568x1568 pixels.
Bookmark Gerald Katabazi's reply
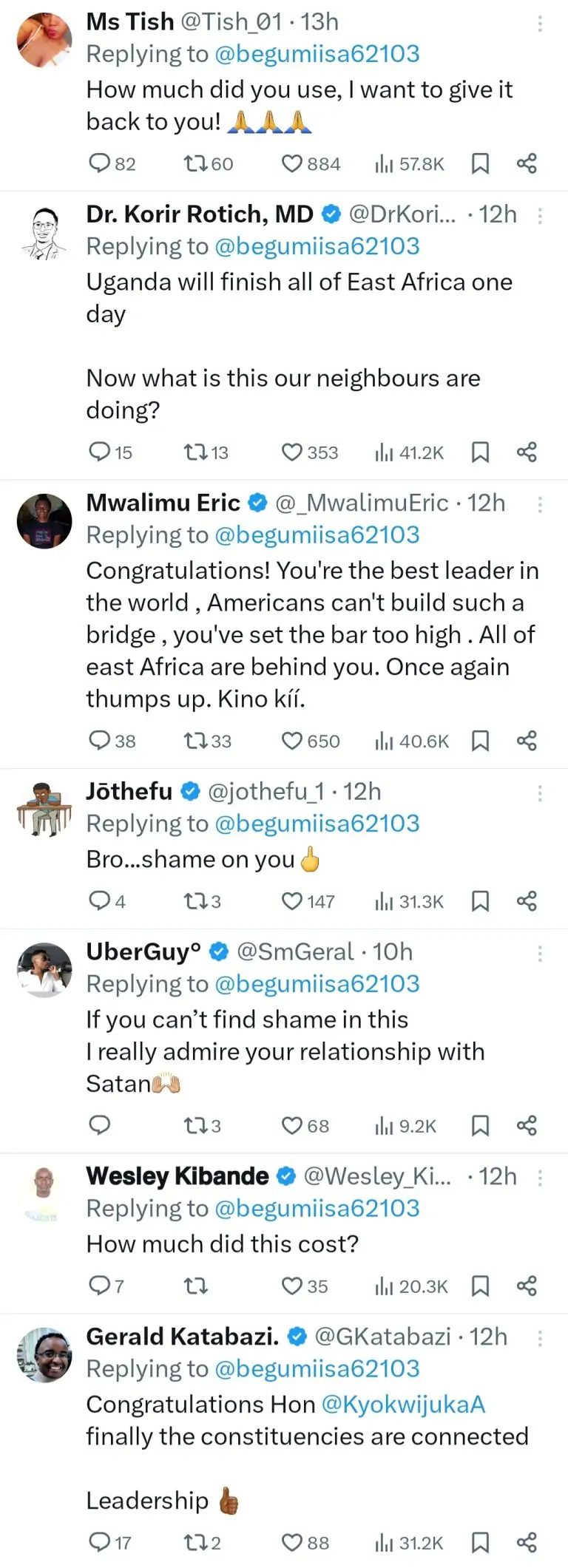tap(480, 1542)
